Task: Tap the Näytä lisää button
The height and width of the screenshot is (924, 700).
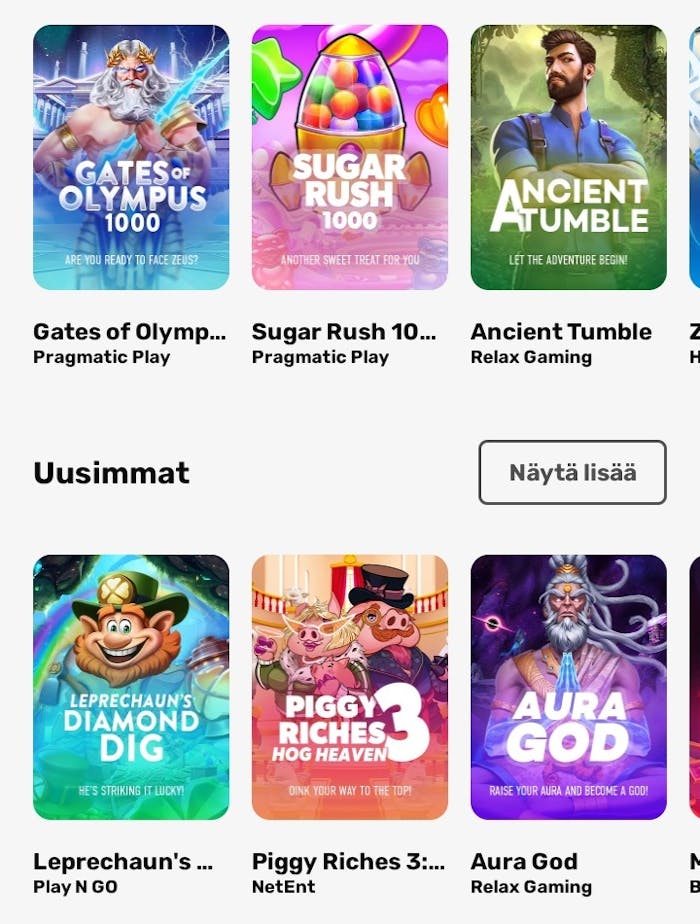Action: click(572, 472)
